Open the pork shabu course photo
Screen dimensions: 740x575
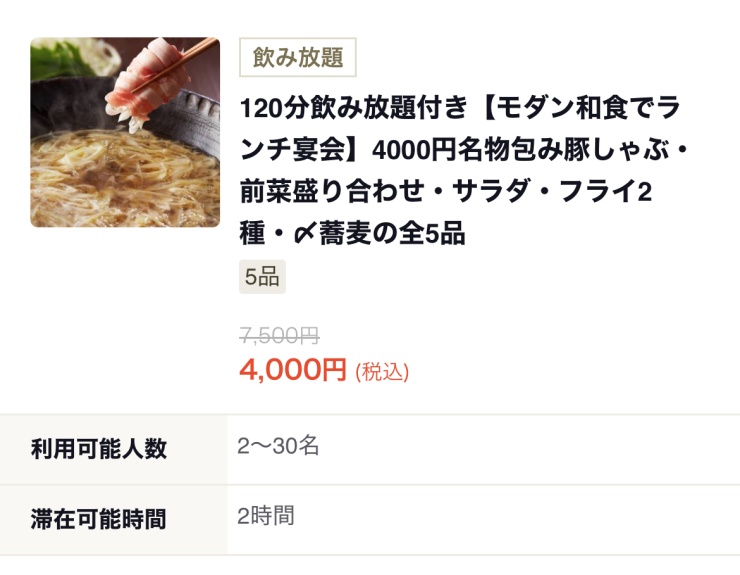(x=125, y=132)
